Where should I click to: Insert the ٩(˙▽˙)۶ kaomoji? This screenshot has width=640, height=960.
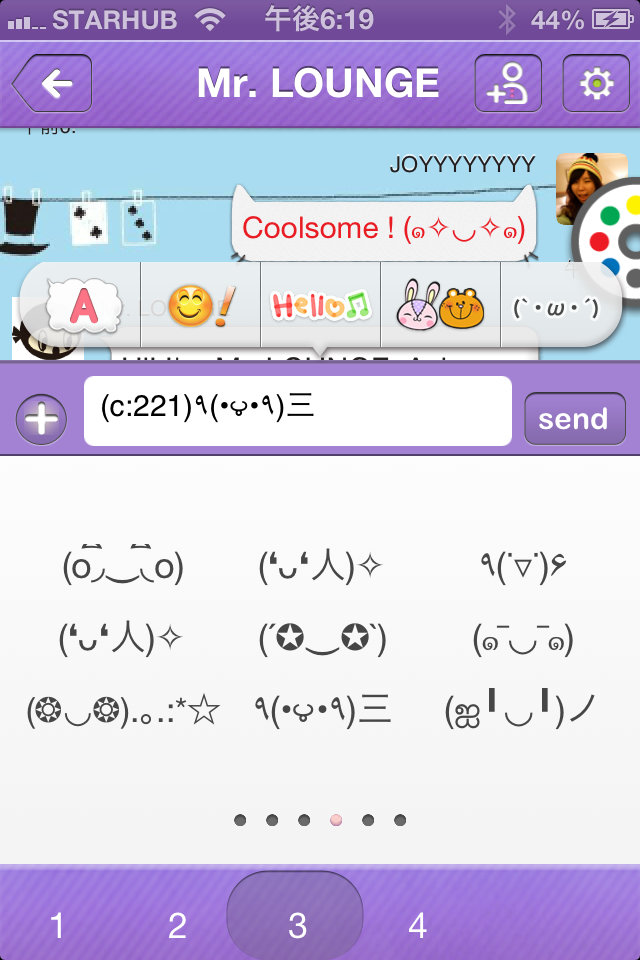point(524,567)
